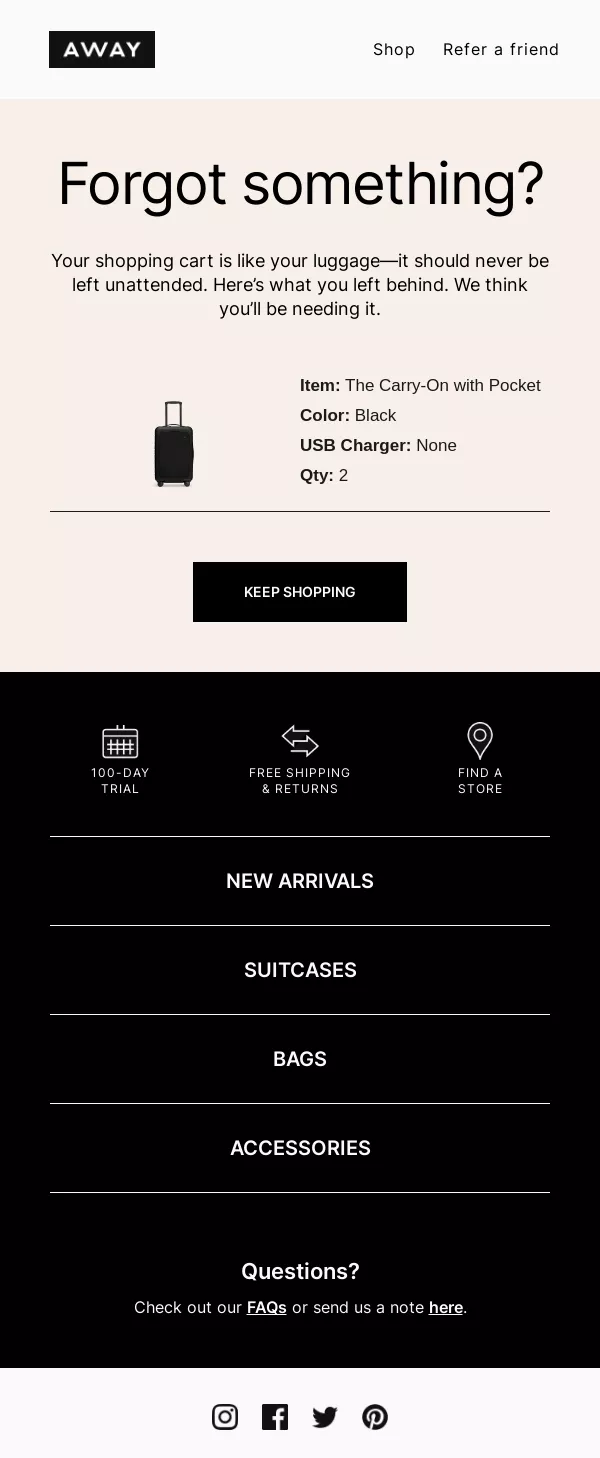Go to the Bags category
600x1458 pixels.
pos(300,1059)
